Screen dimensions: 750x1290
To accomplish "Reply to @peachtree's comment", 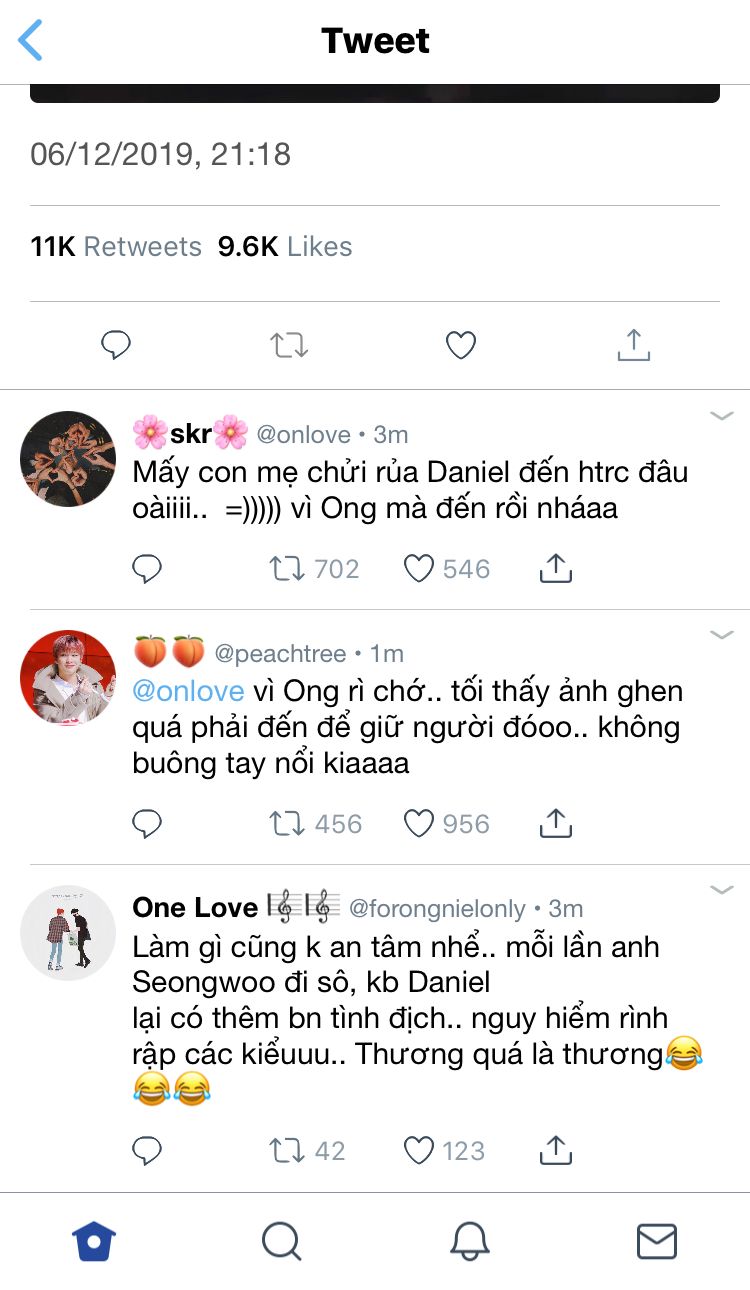I will (x=147, y=824).
